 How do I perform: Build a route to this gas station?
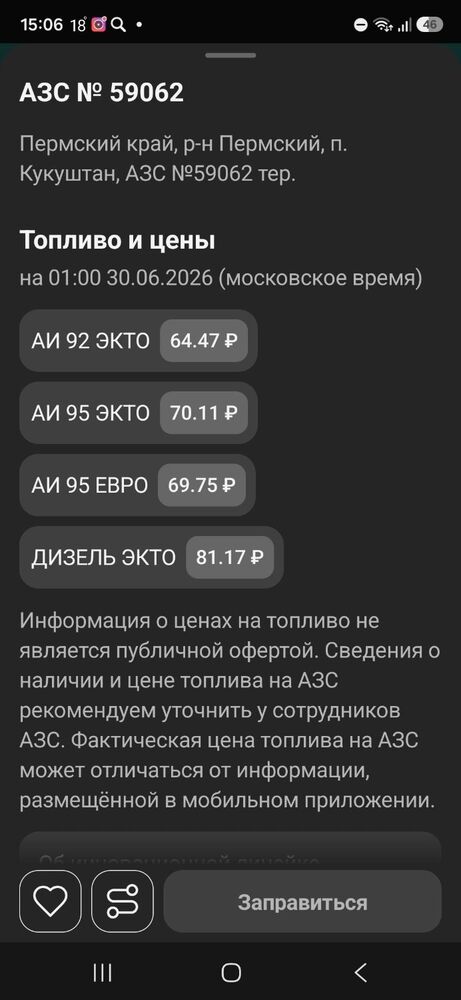tap(122, 902)
